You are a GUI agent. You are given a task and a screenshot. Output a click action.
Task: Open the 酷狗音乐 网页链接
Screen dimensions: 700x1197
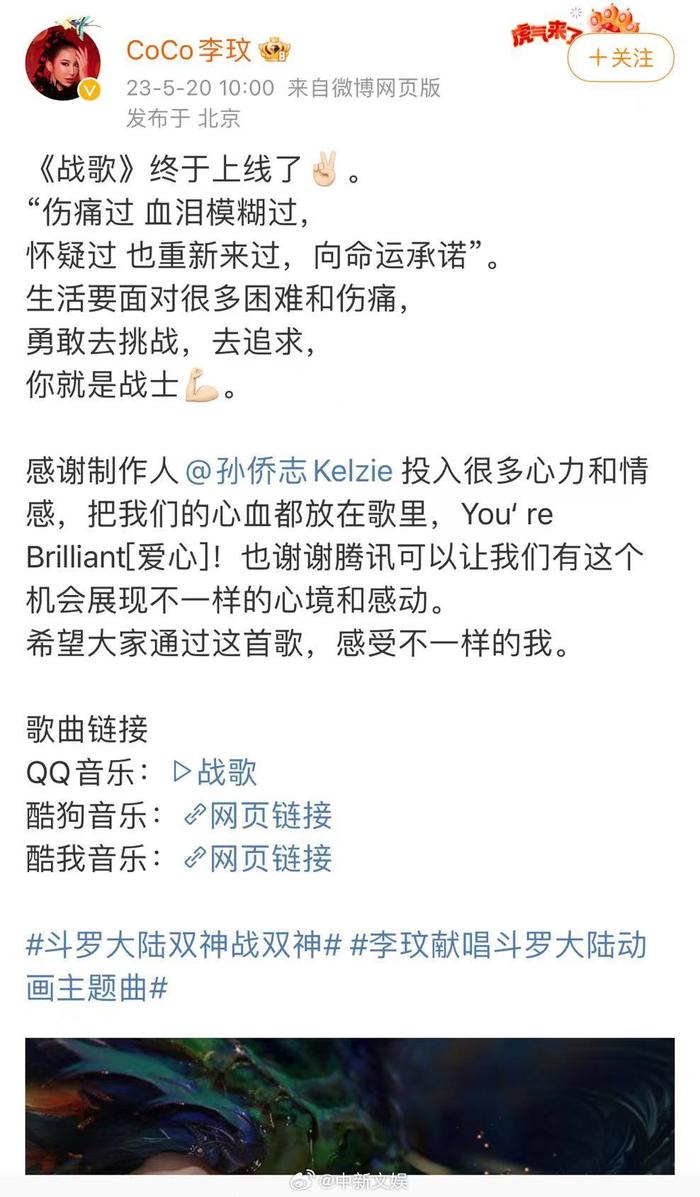click(x=258, y=815)
